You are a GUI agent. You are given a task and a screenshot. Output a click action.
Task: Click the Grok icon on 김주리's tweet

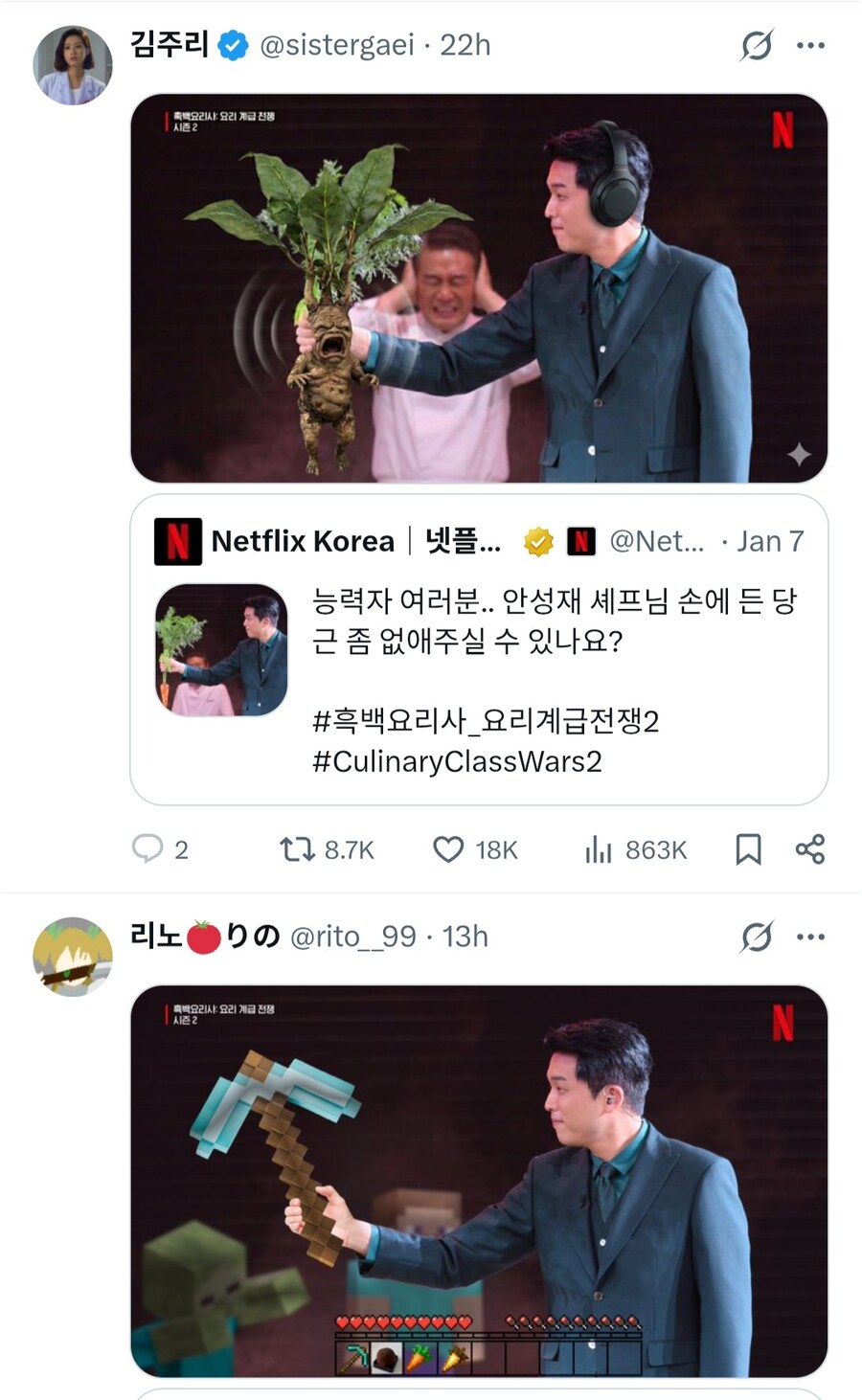click(756, 43)
